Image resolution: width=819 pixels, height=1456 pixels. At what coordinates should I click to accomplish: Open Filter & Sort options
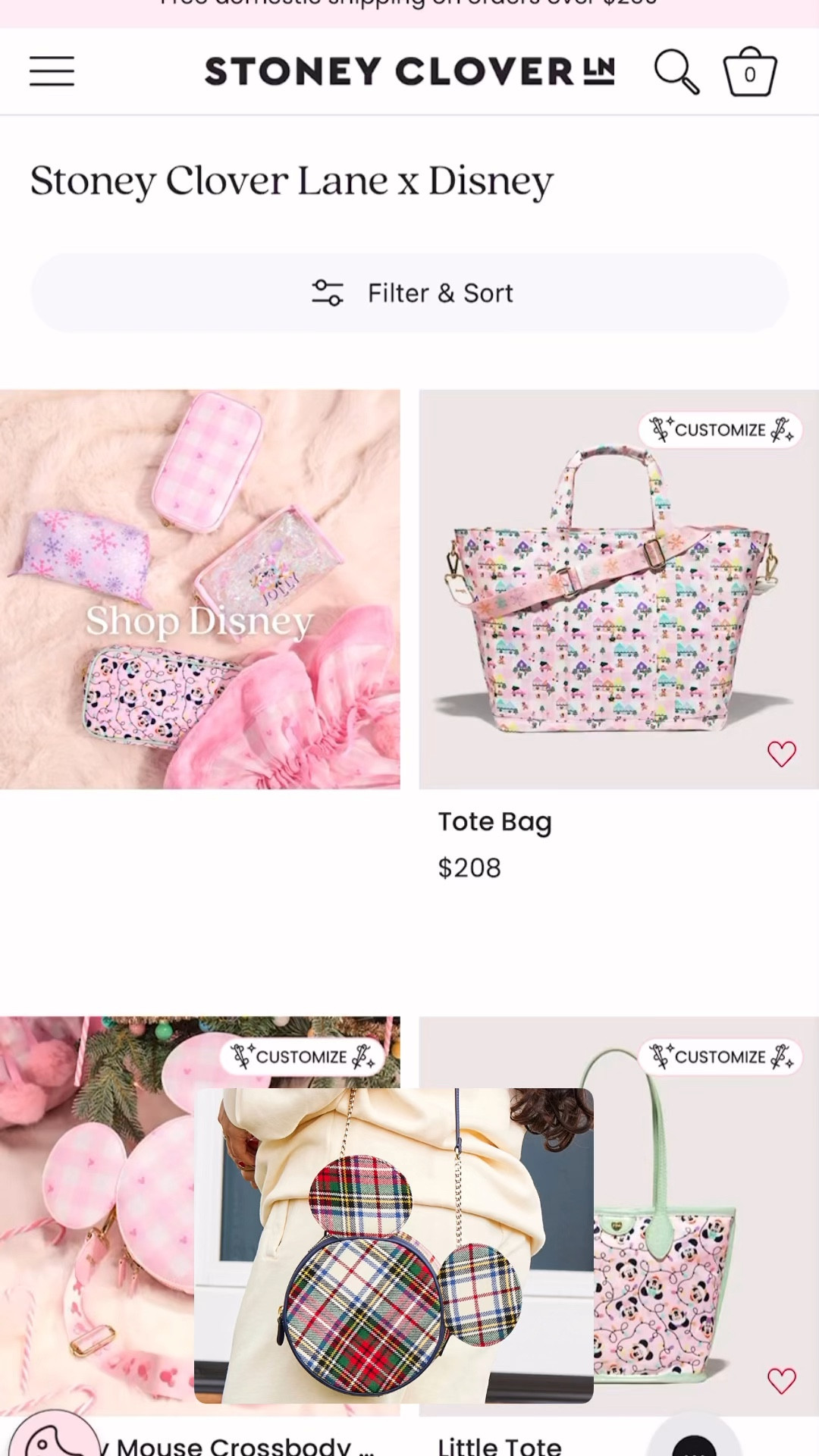(x=409, y=293)
